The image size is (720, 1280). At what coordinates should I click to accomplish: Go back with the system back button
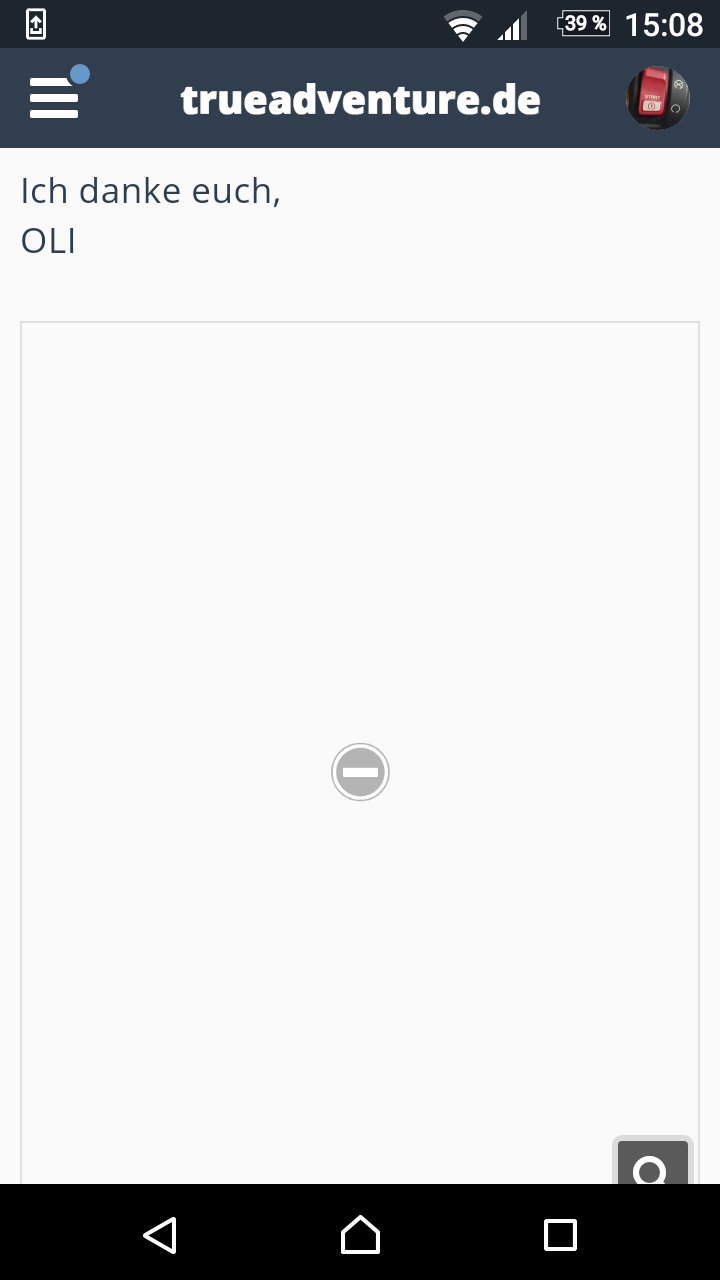pos(160,1235)
